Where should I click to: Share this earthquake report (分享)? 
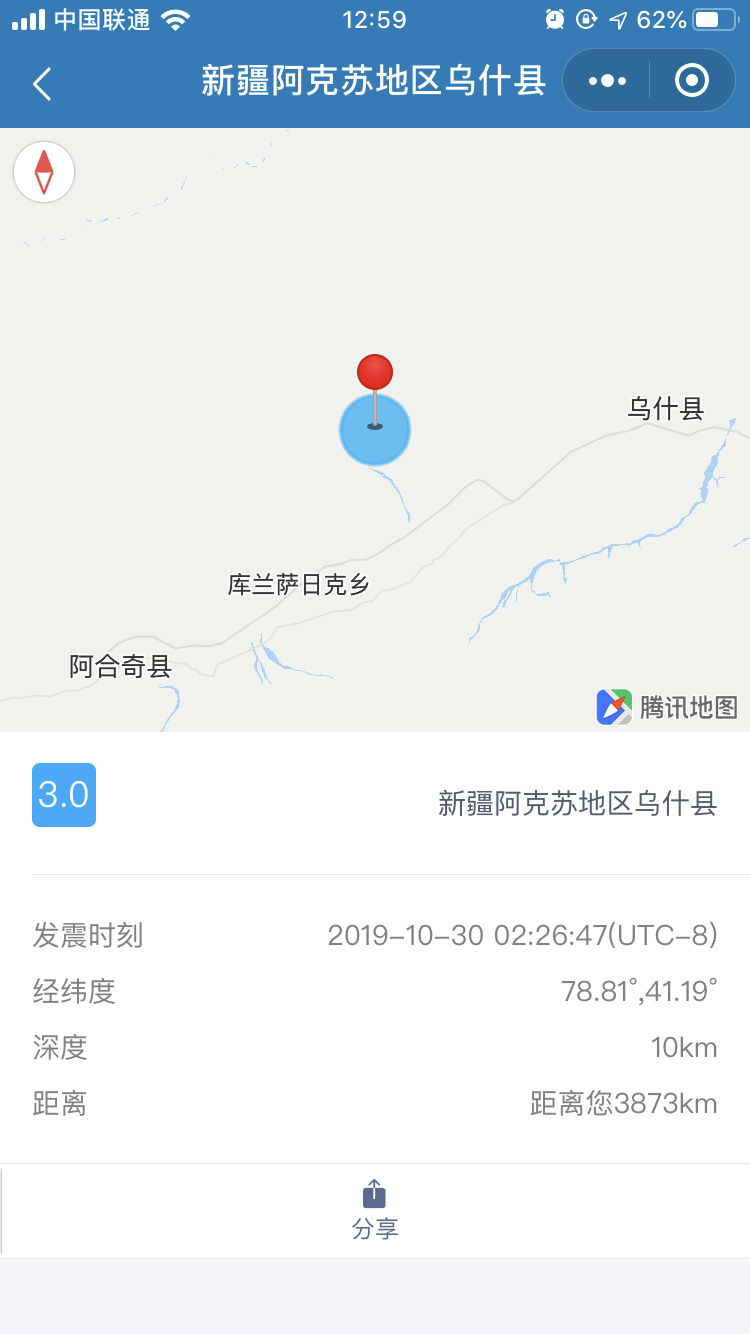coord(374,1210)
